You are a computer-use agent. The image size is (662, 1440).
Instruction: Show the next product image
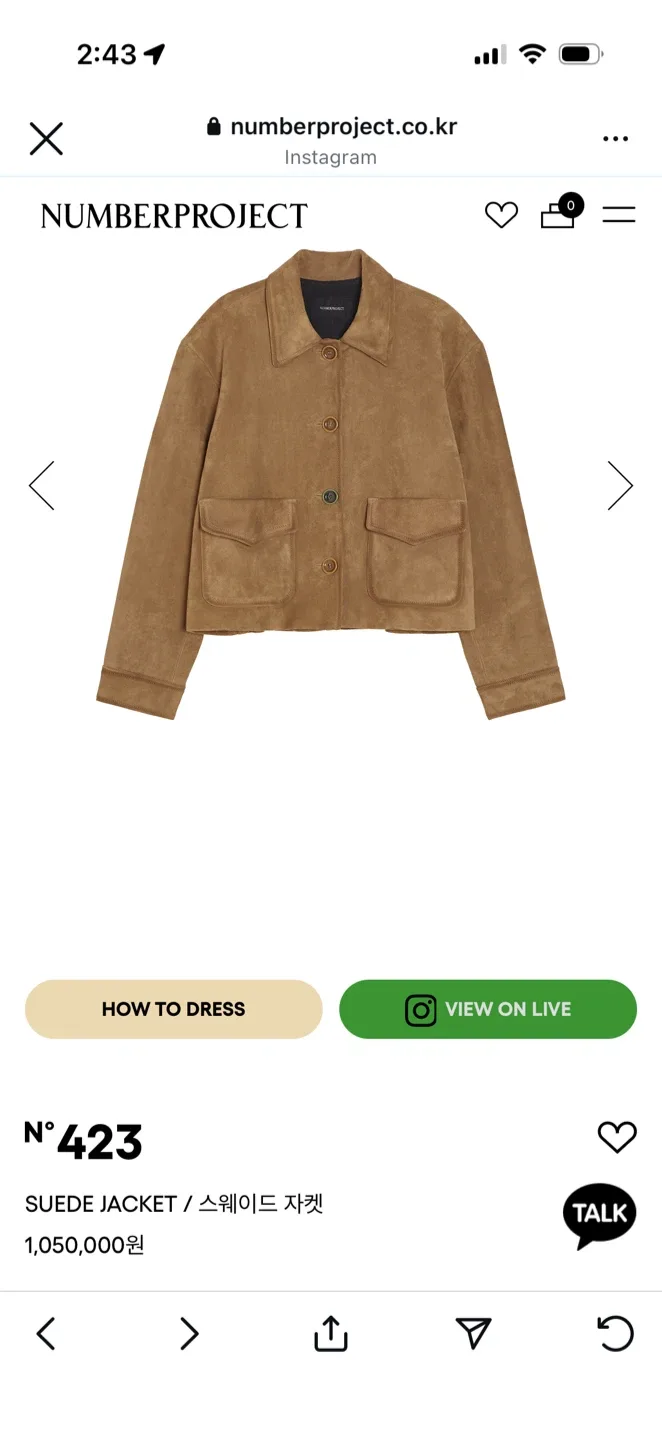(620, 486)
